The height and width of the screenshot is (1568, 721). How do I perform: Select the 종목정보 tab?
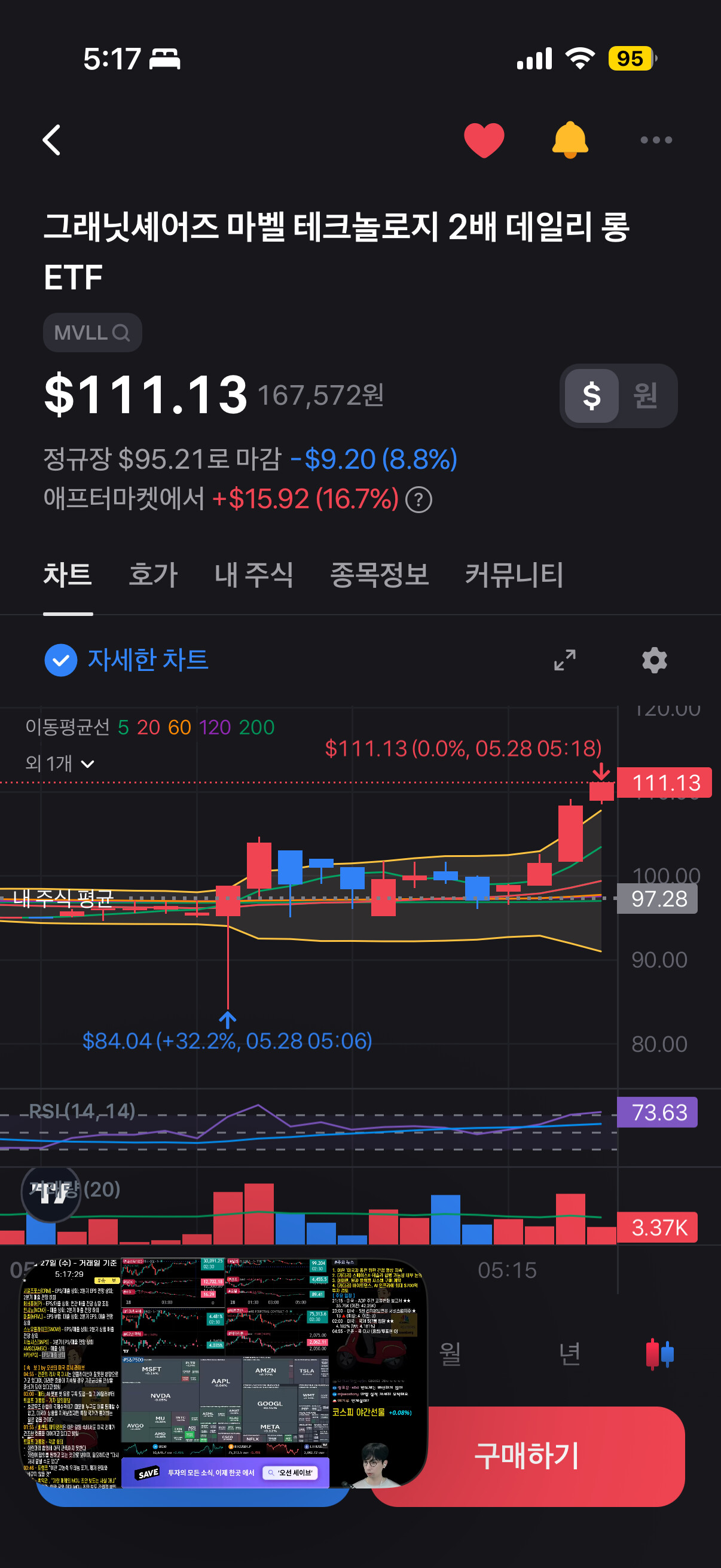(379, 575)
